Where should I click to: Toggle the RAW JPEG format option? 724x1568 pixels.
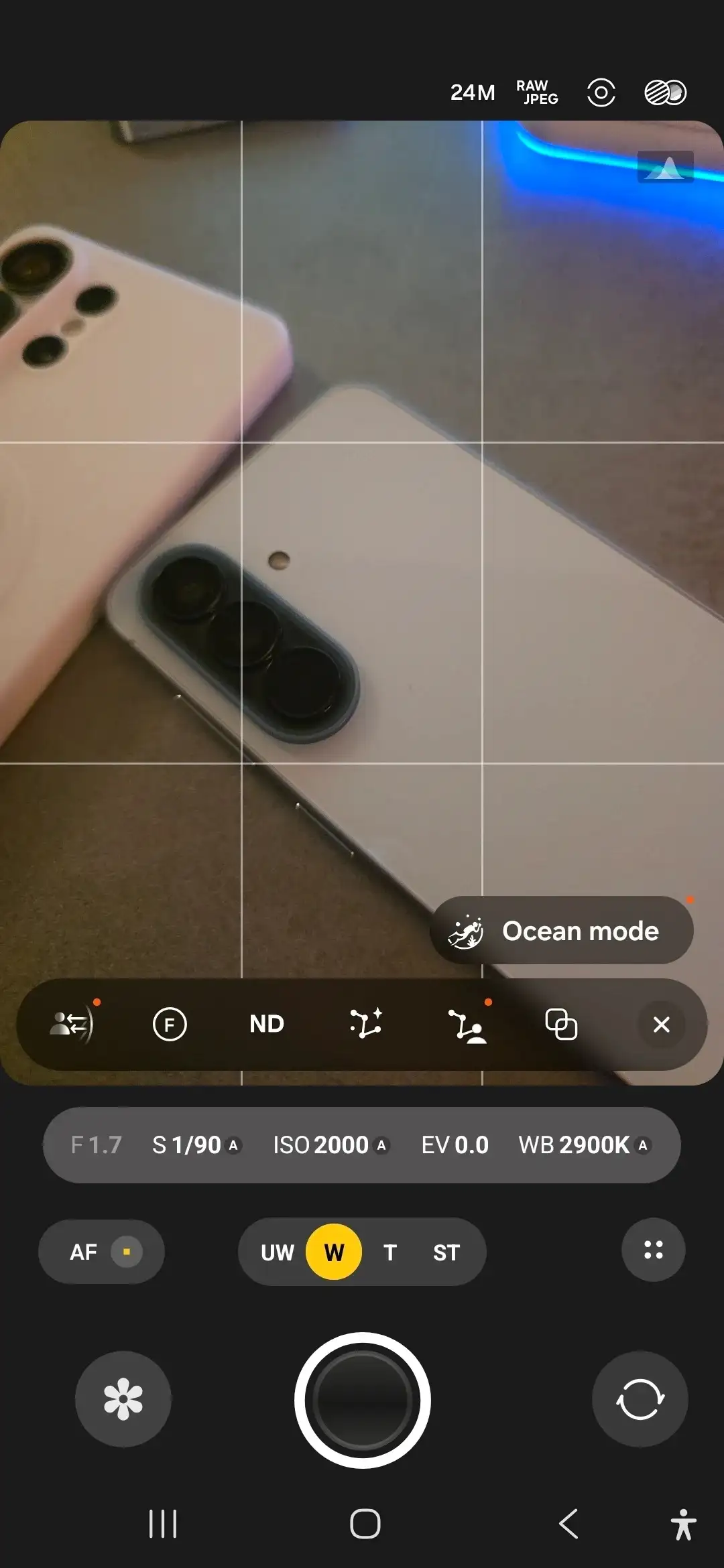537,92
